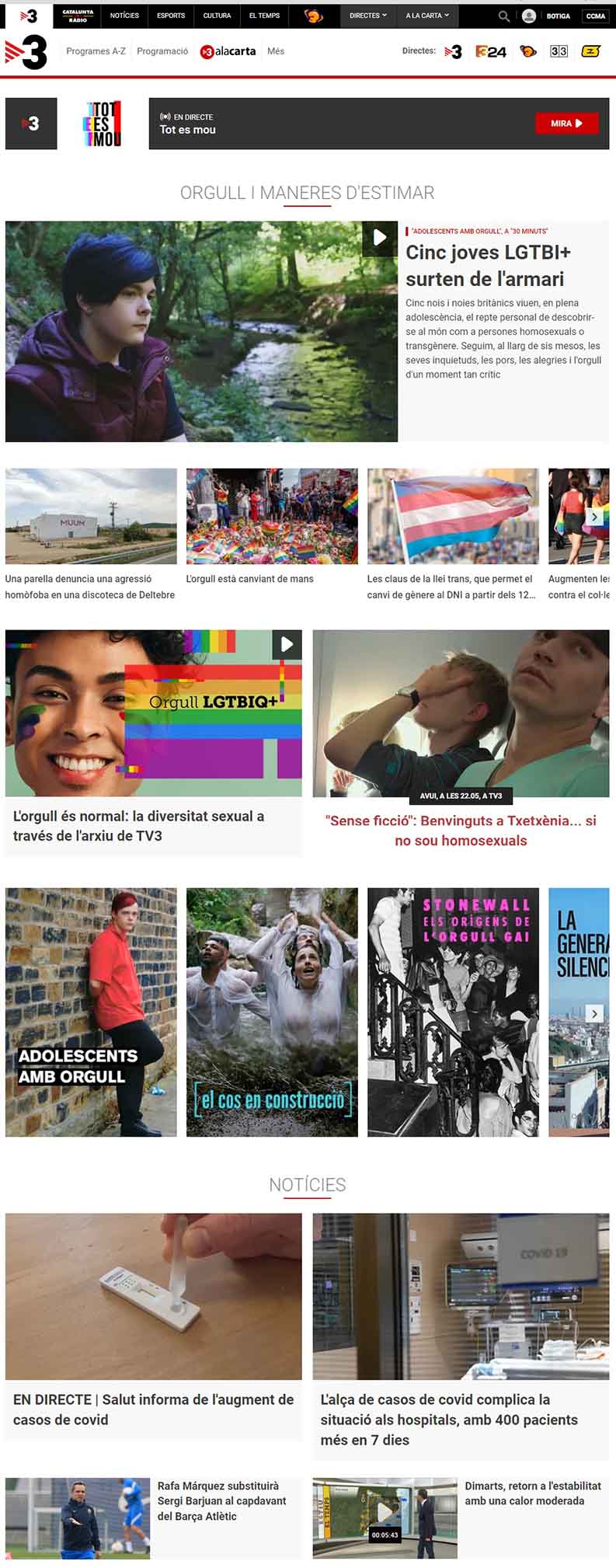Open Programes A-Z
This screenshot has width=616, height=1568.
tap(96, 51)
